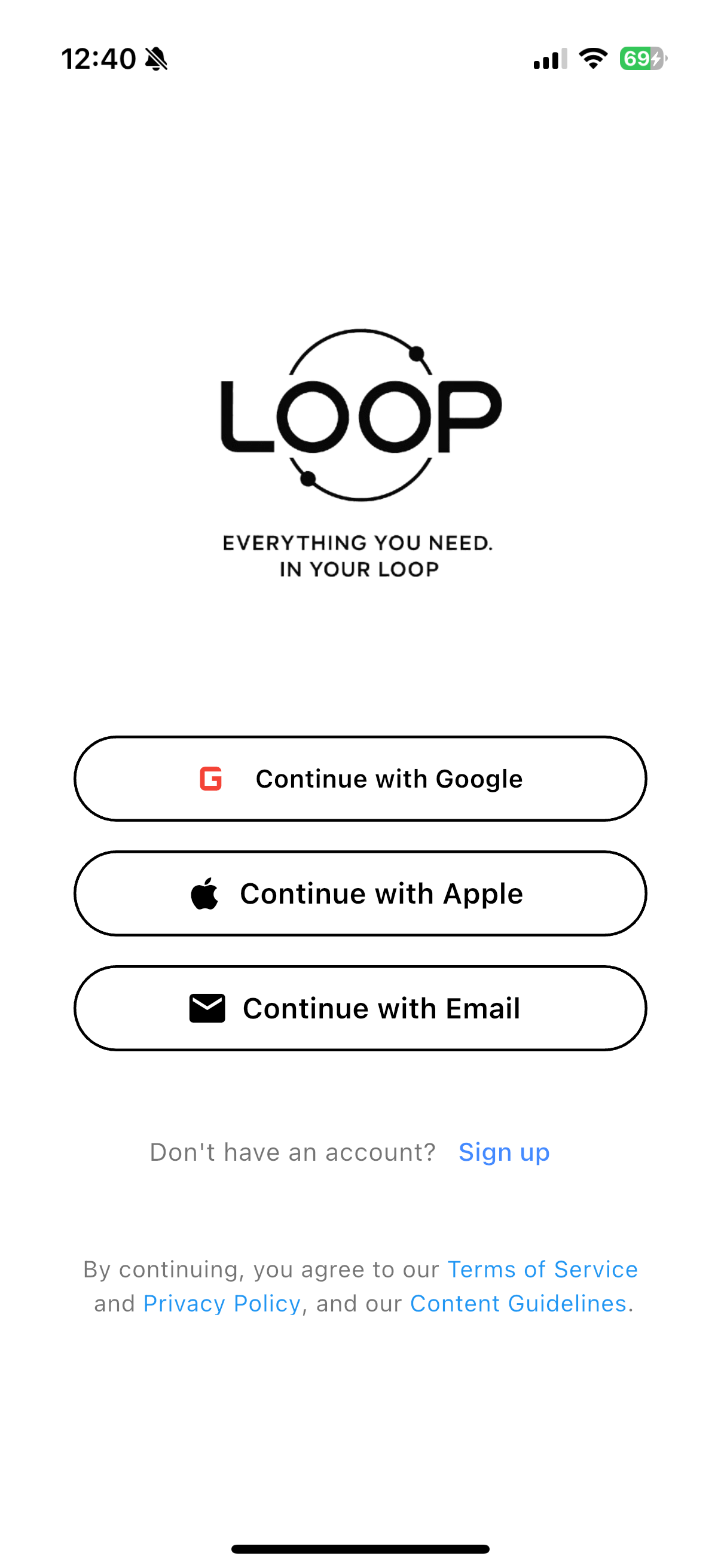
Task: Select "Don't have an account?" text
Action: [293, 1151]
